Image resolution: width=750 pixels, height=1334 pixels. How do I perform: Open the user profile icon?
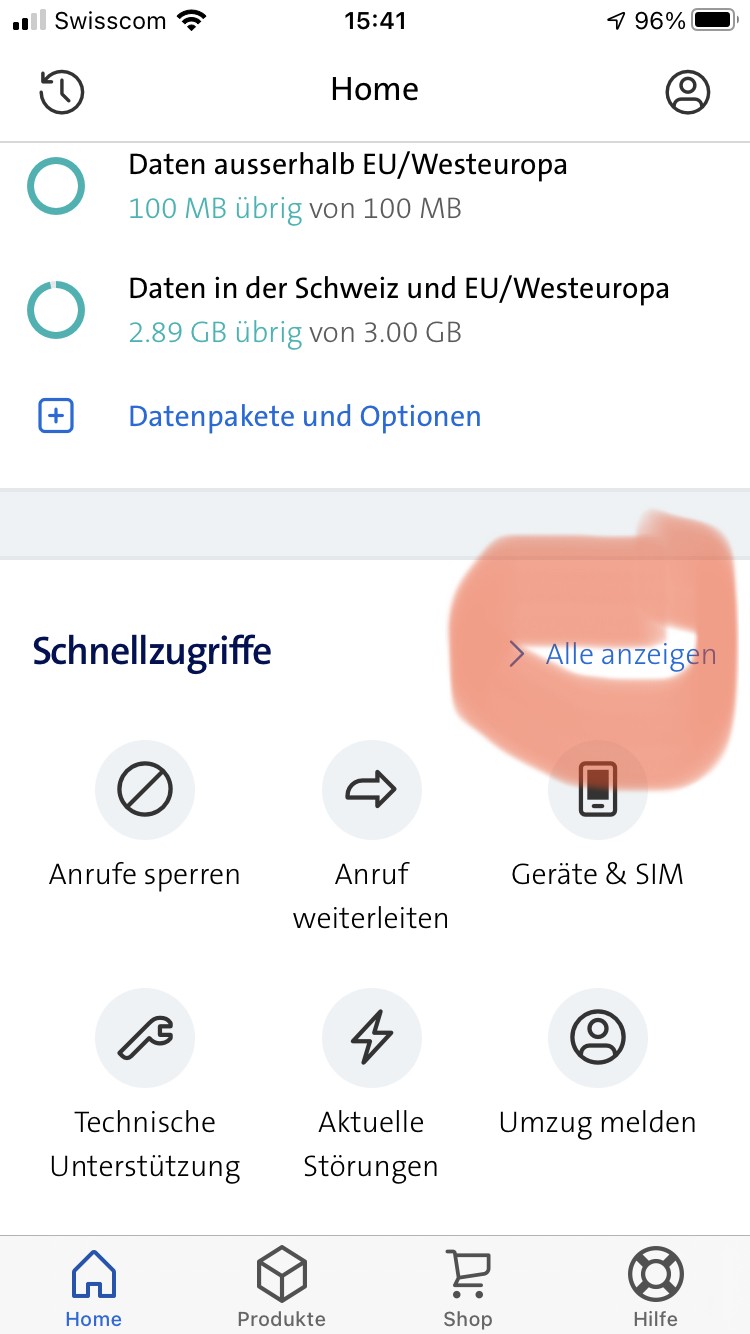pyautogui.click(x=687, y=91)
